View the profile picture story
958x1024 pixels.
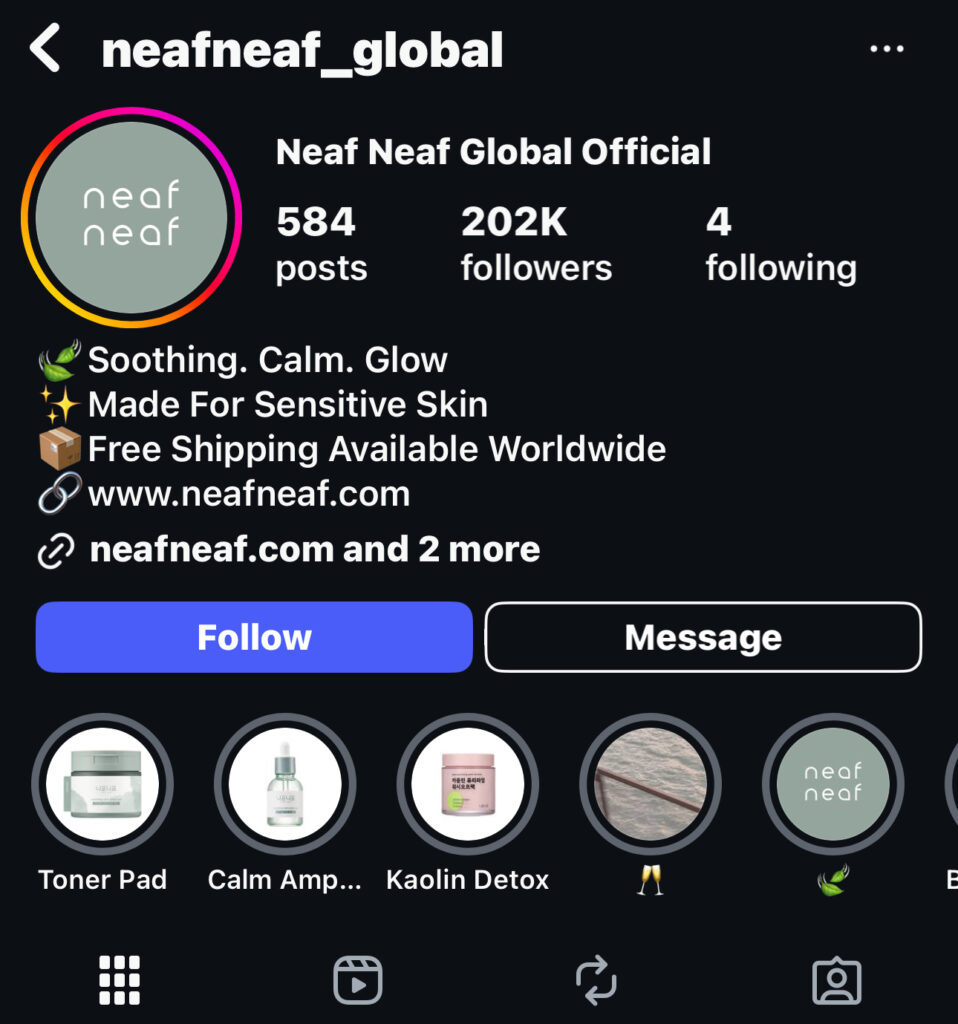coord(131,217)
